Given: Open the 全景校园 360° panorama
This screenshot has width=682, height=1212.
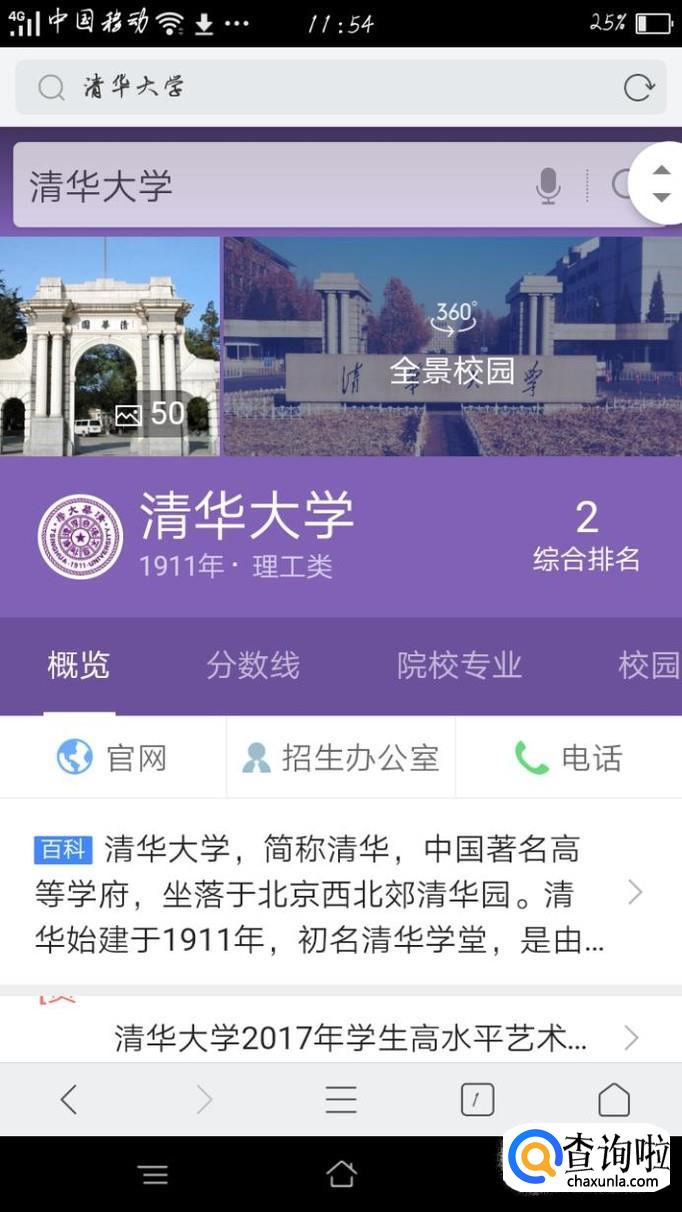Looking at the screenshot, I should coord(452,346).
